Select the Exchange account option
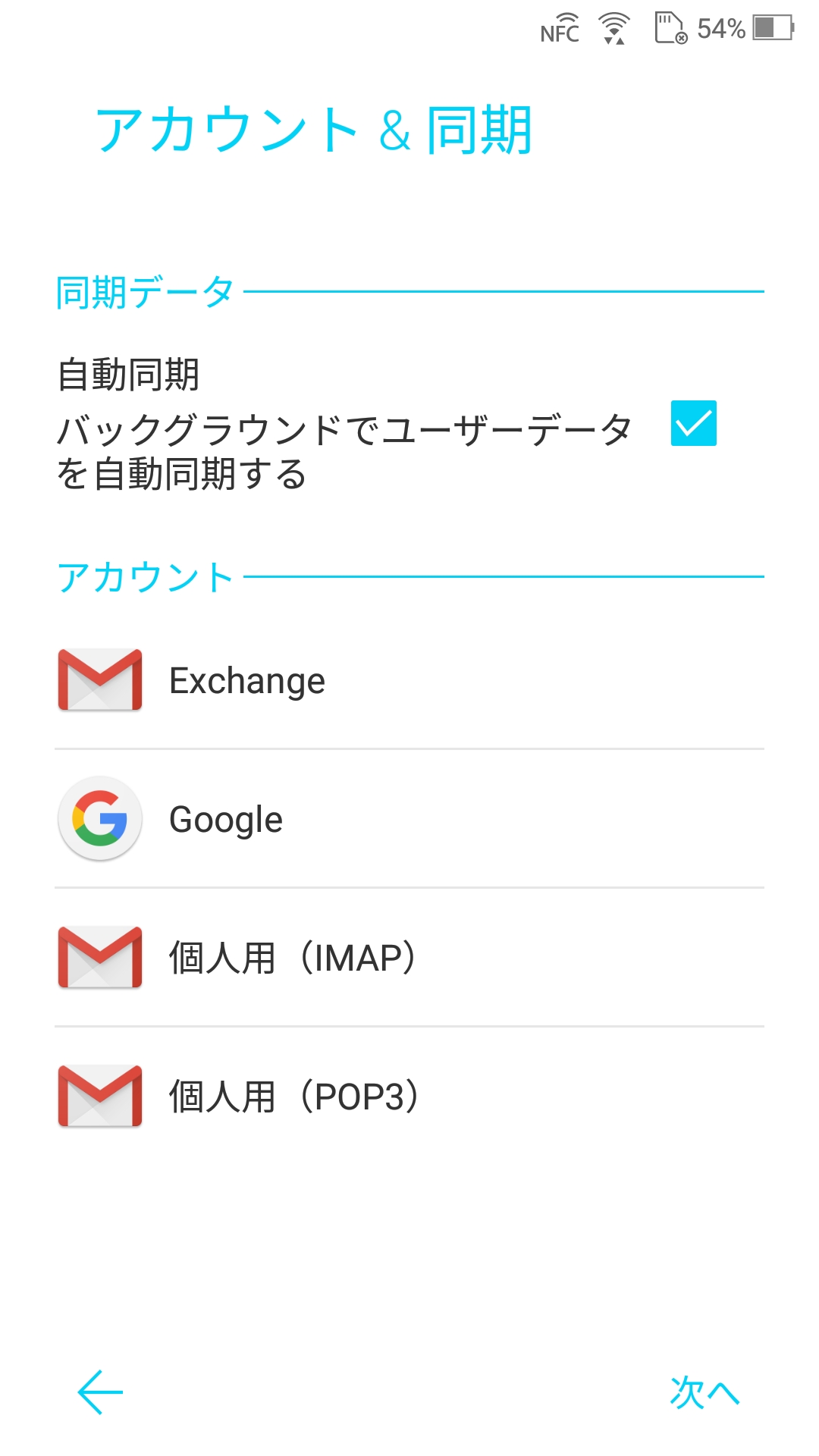This screenshot has width=819, height=1456. coord(247,680)
